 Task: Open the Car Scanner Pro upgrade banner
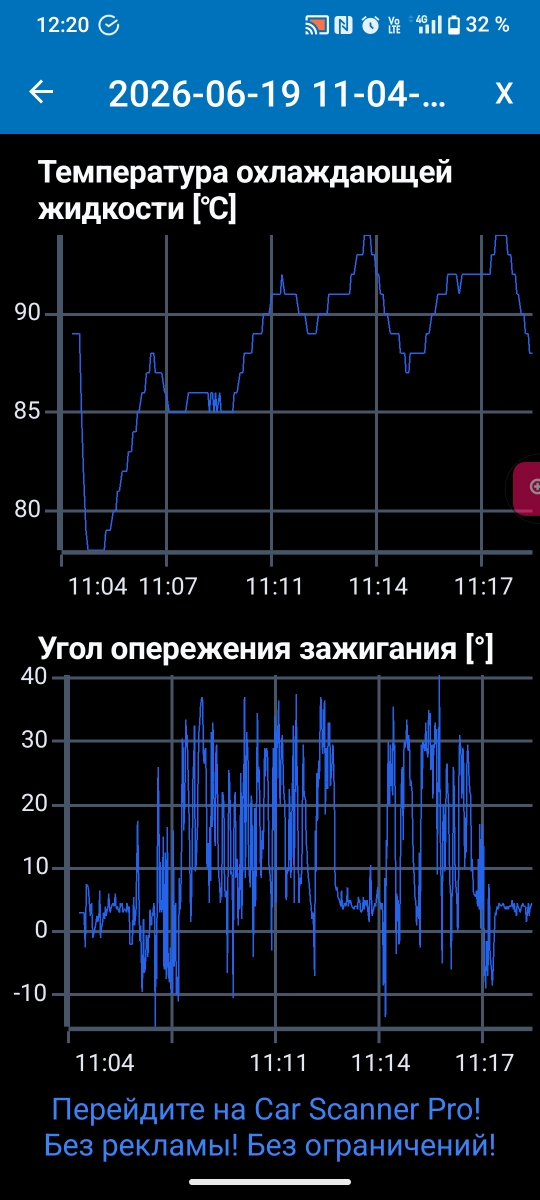point(270,1128)
